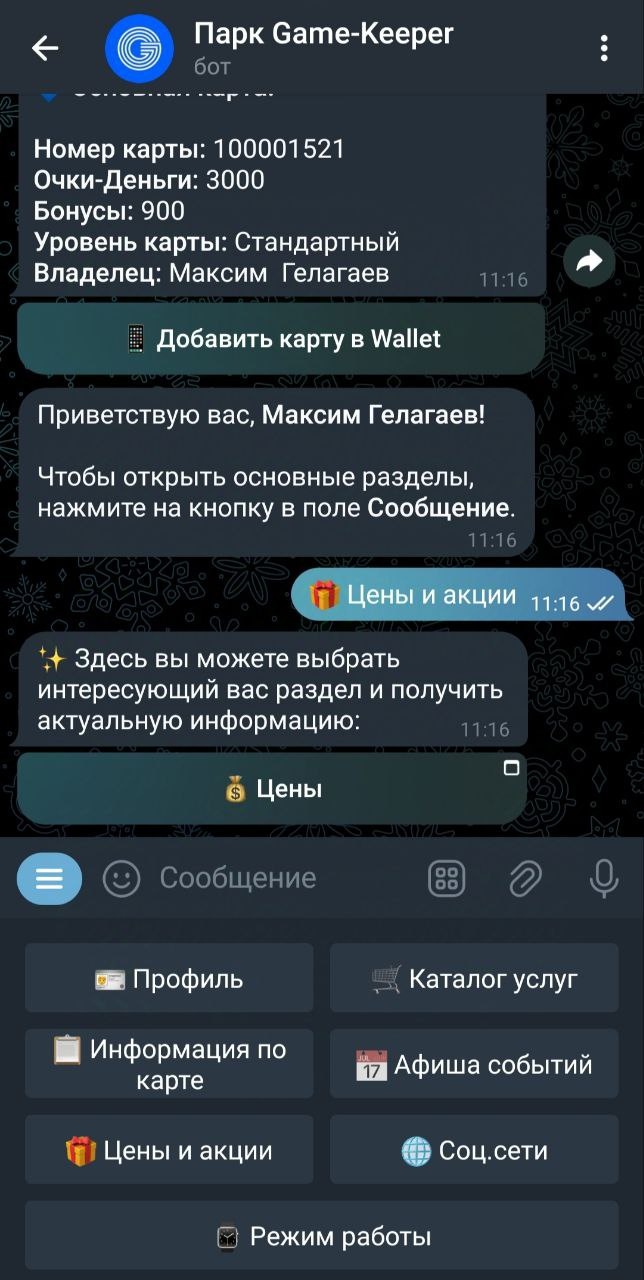Select the Профиль option
This screenshot has height=1280, width=644.
169,979
